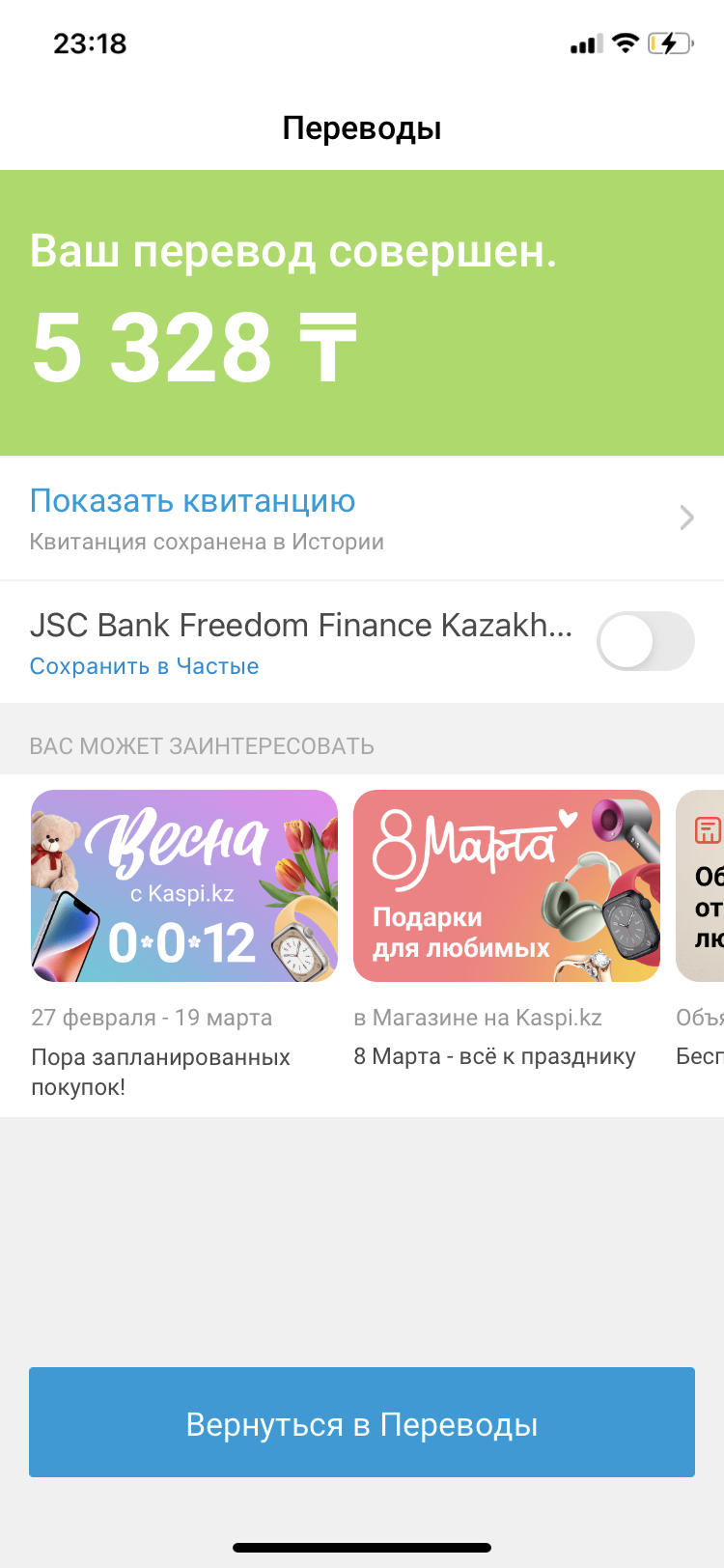Open the receipt via Показать квитанцию

tap(362, 518)
